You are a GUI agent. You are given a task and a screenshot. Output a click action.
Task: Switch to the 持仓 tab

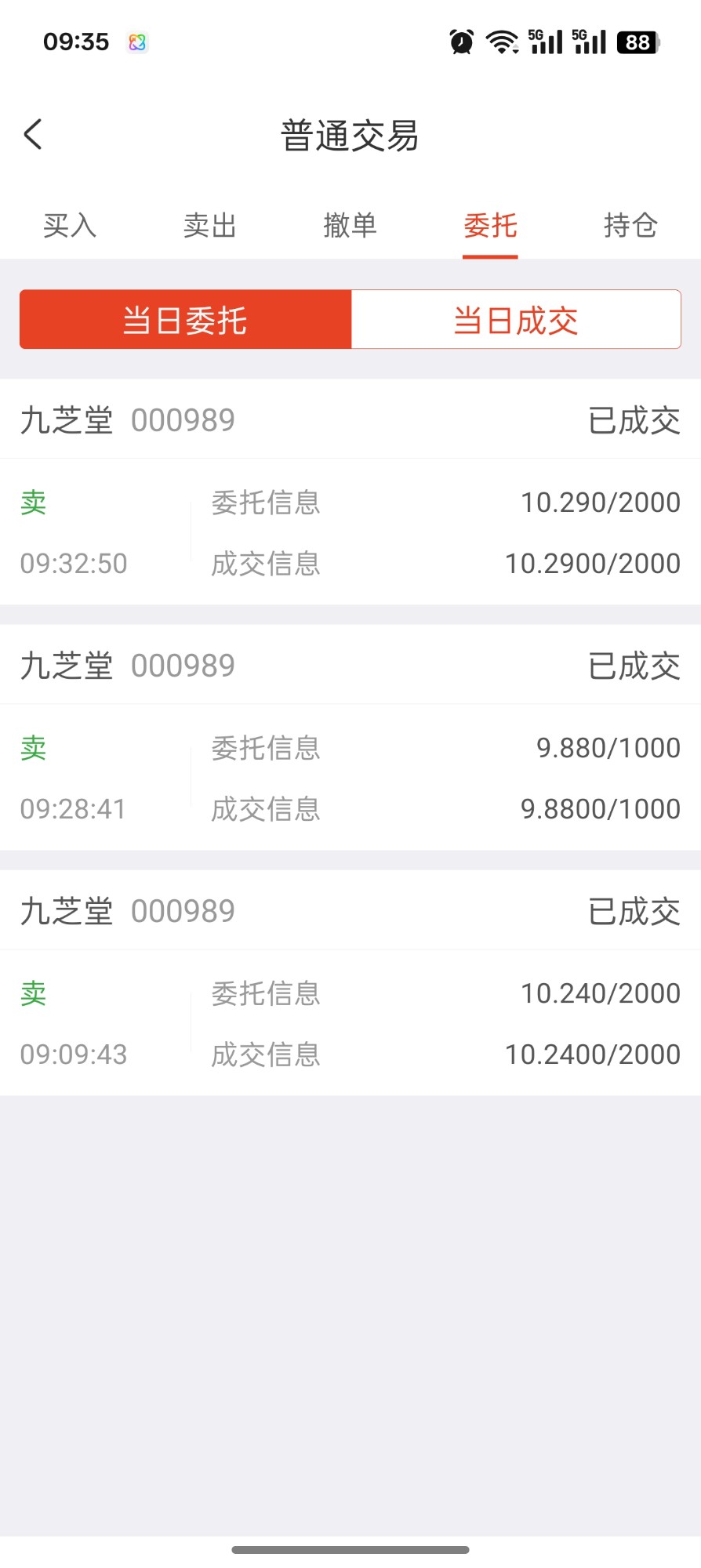pos(630,226)
